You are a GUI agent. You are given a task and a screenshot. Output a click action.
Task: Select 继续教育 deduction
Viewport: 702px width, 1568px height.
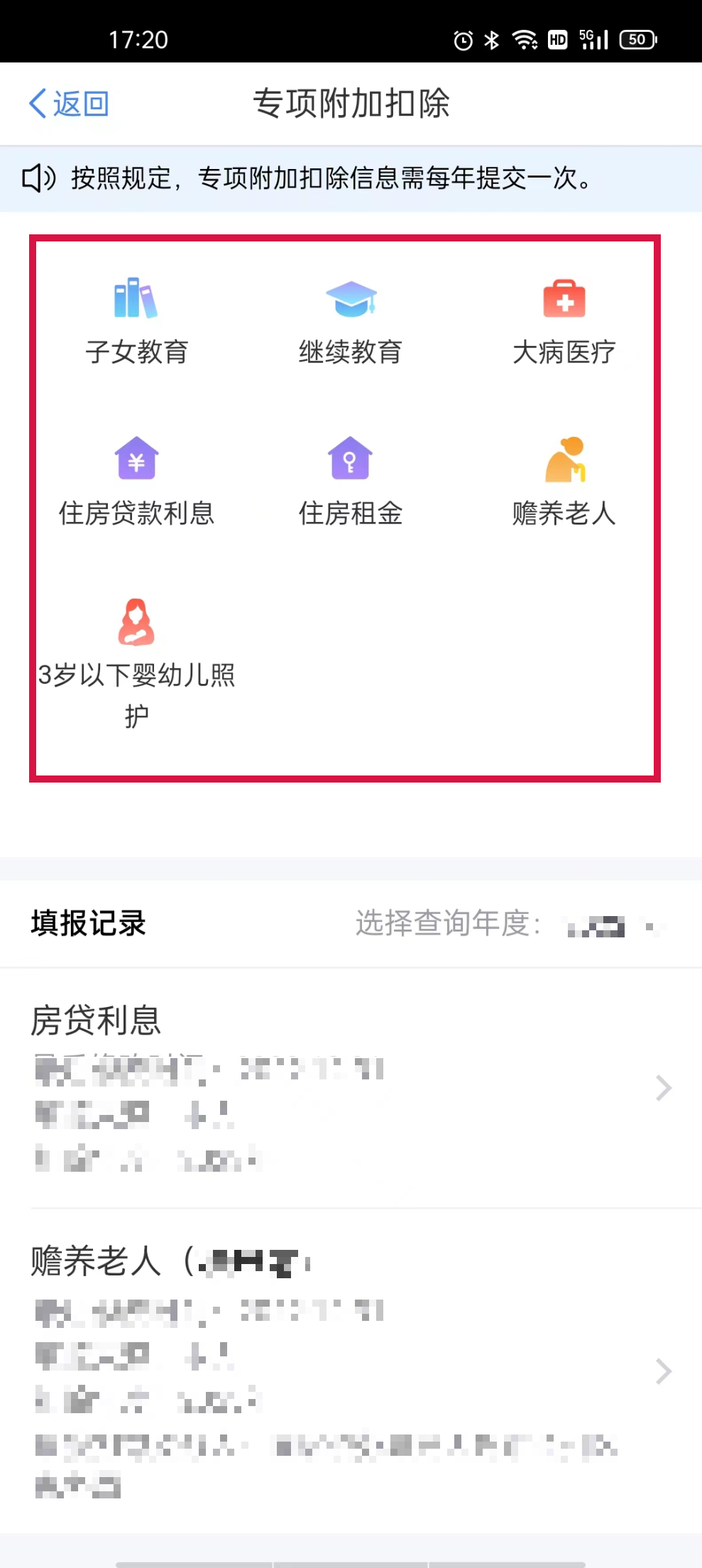(x=351, y=322)
